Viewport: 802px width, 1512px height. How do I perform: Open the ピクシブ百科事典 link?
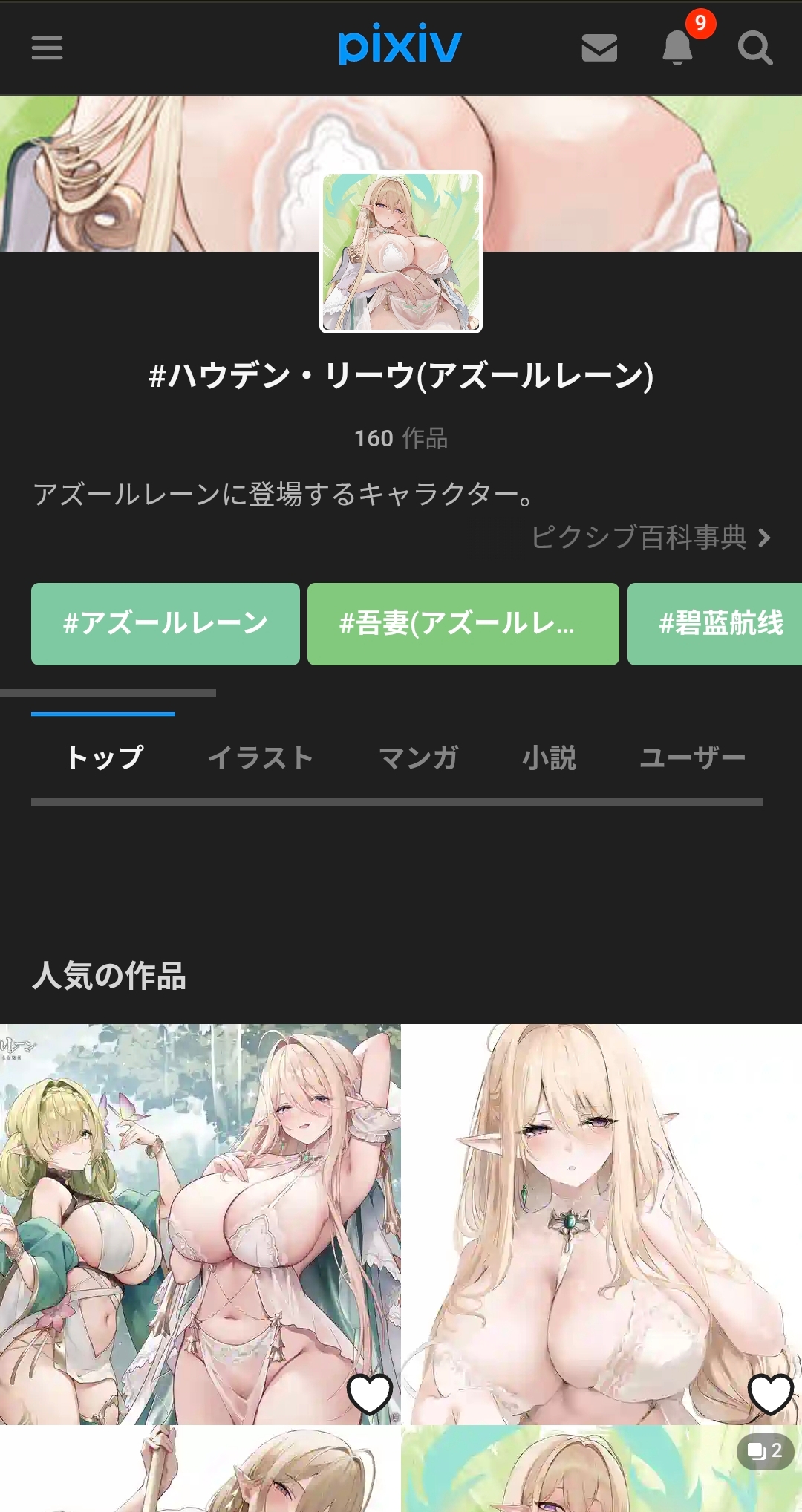651,537
